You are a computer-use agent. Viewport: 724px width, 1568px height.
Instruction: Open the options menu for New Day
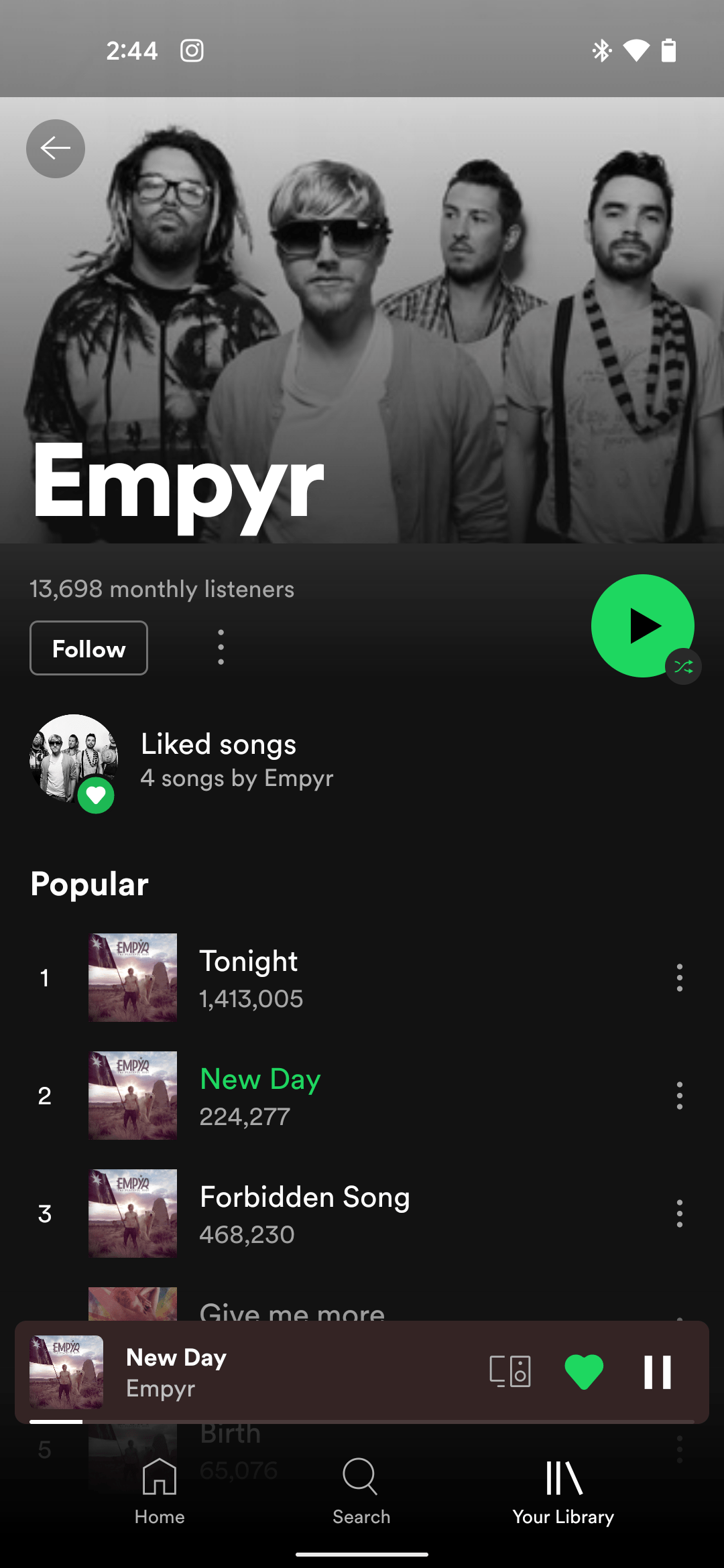point(679,1096)
